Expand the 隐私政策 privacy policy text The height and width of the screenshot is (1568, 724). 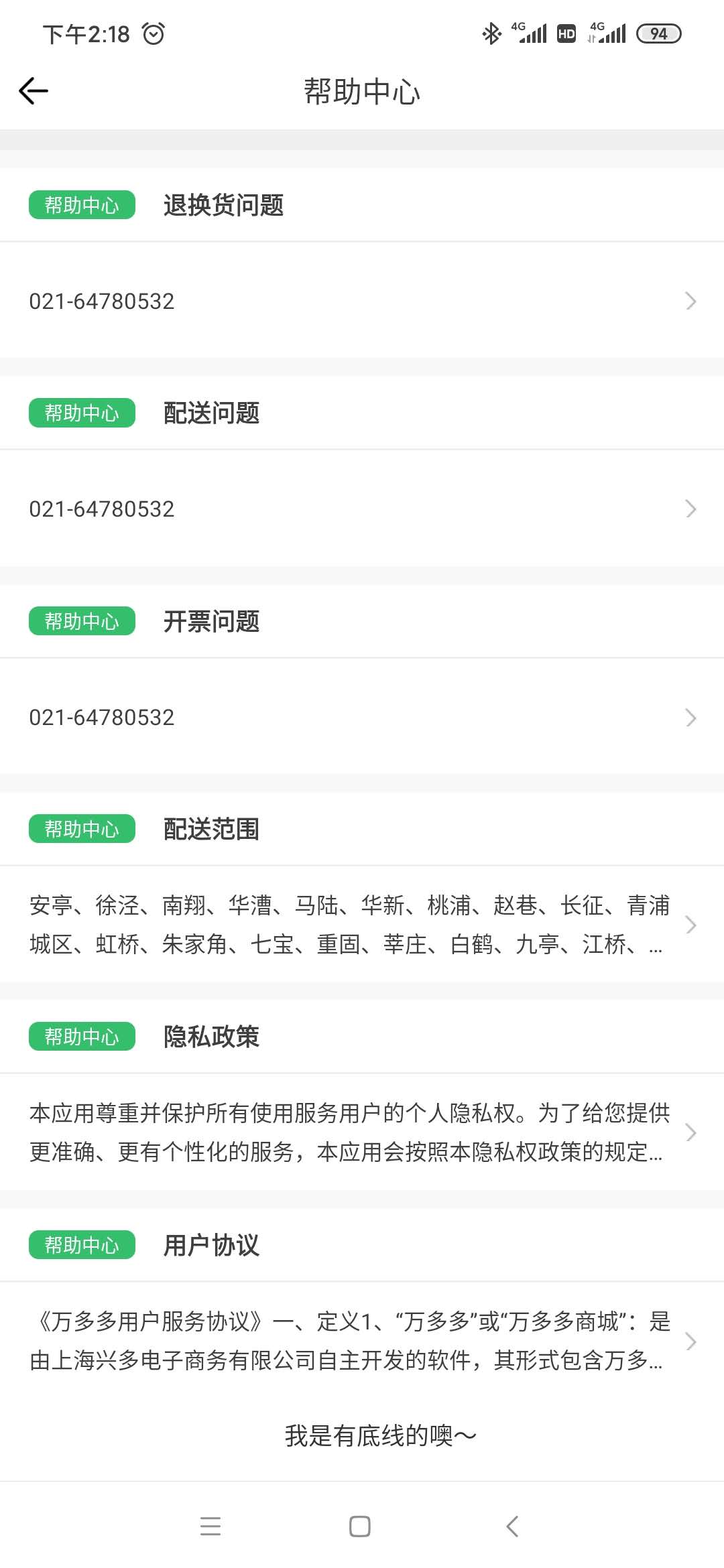[690, 1132]
